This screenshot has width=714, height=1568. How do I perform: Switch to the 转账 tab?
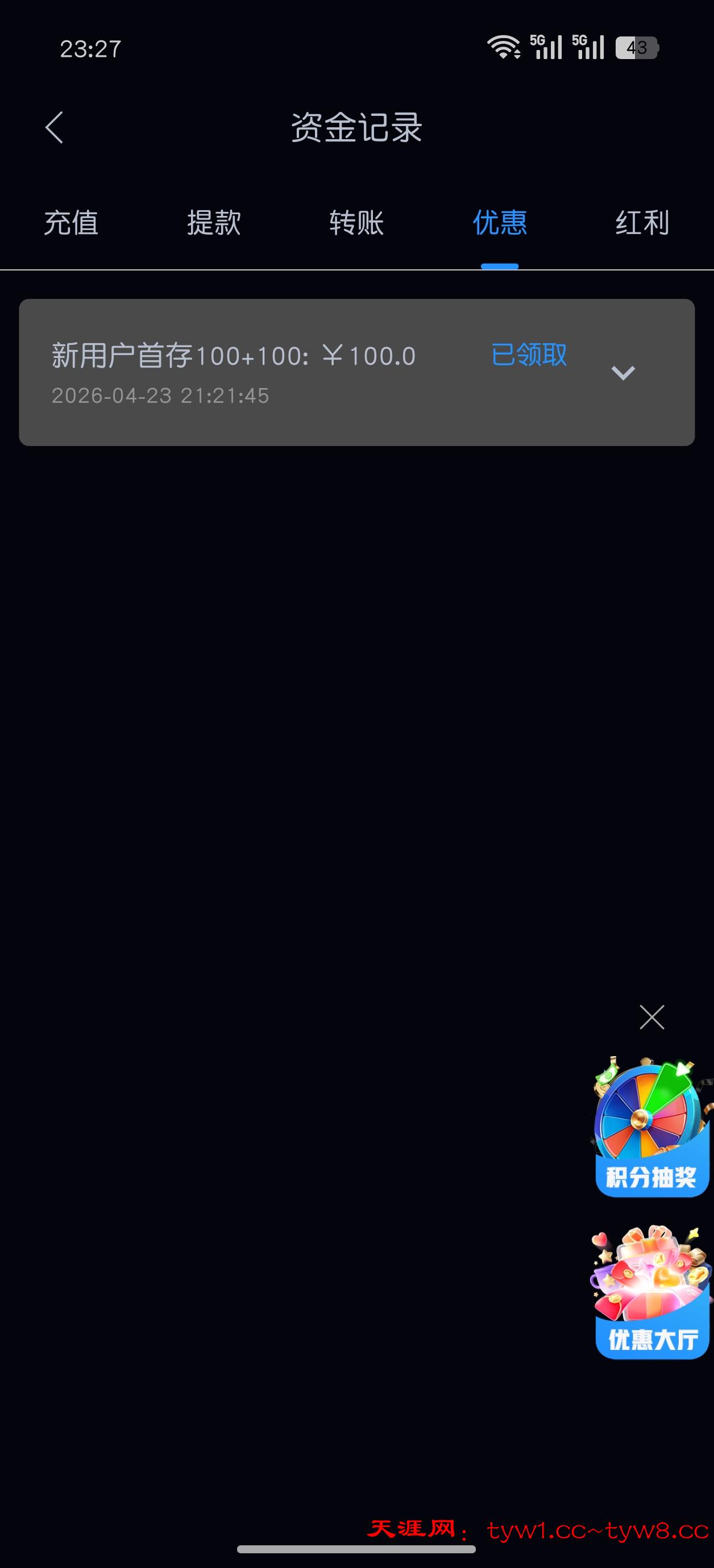click(356, 223)
